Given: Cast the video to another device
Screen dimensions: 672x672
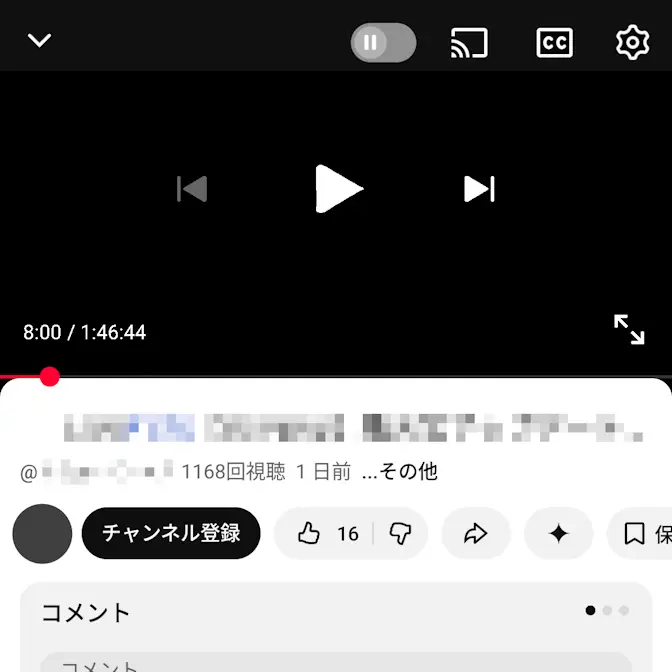Looking at the screenshot, I should [x=469, y=42].
